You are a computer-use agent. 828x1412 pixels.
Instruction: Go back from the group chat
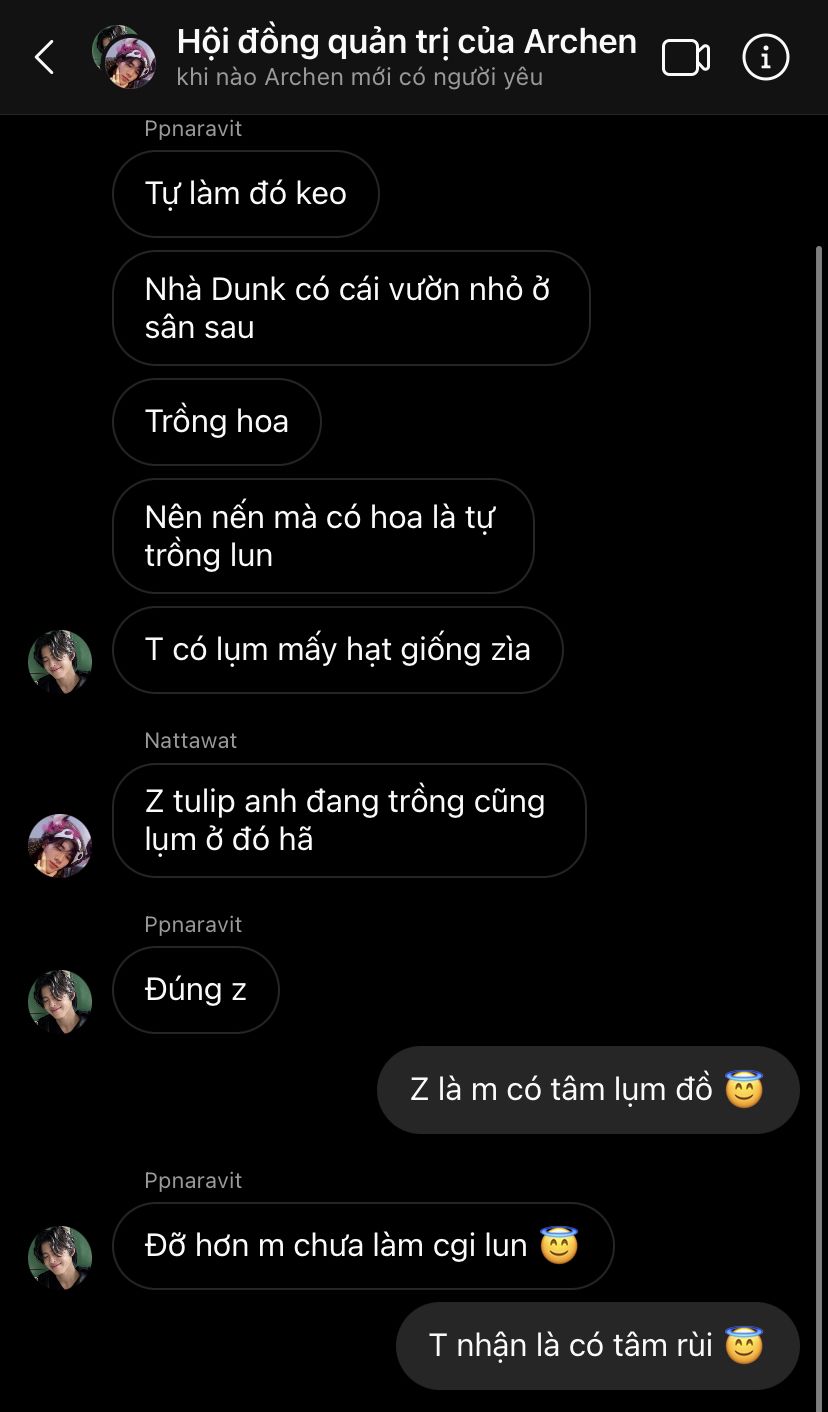pos(44,58)
